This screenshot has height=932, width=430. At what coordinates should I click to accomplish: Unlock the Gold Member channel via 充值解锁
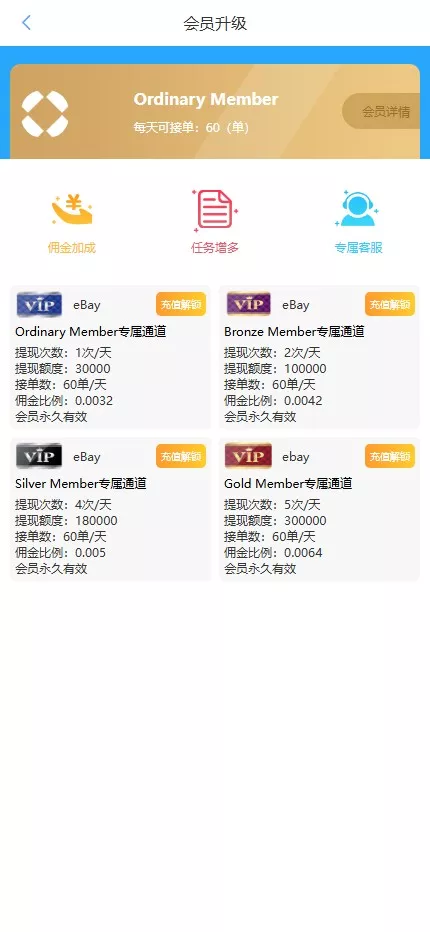click(x=390, y=456)
